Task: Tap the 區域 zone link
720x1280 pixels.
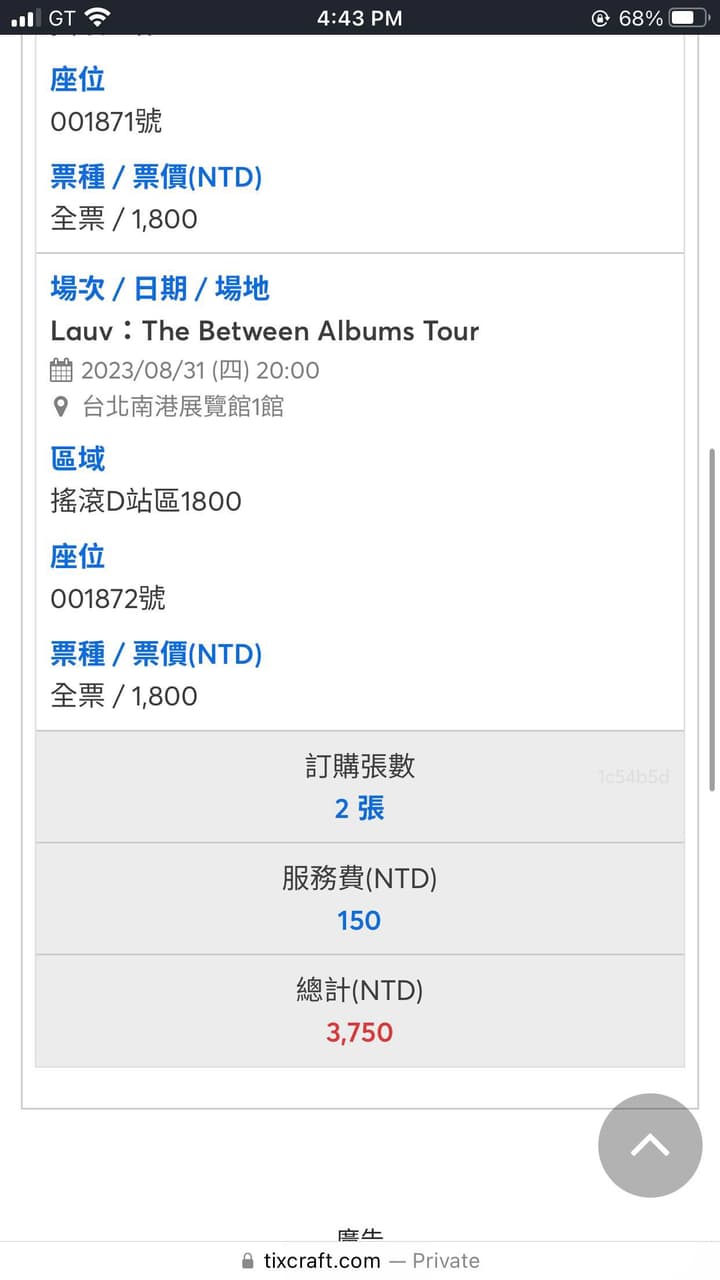Action: coord(78,458)
